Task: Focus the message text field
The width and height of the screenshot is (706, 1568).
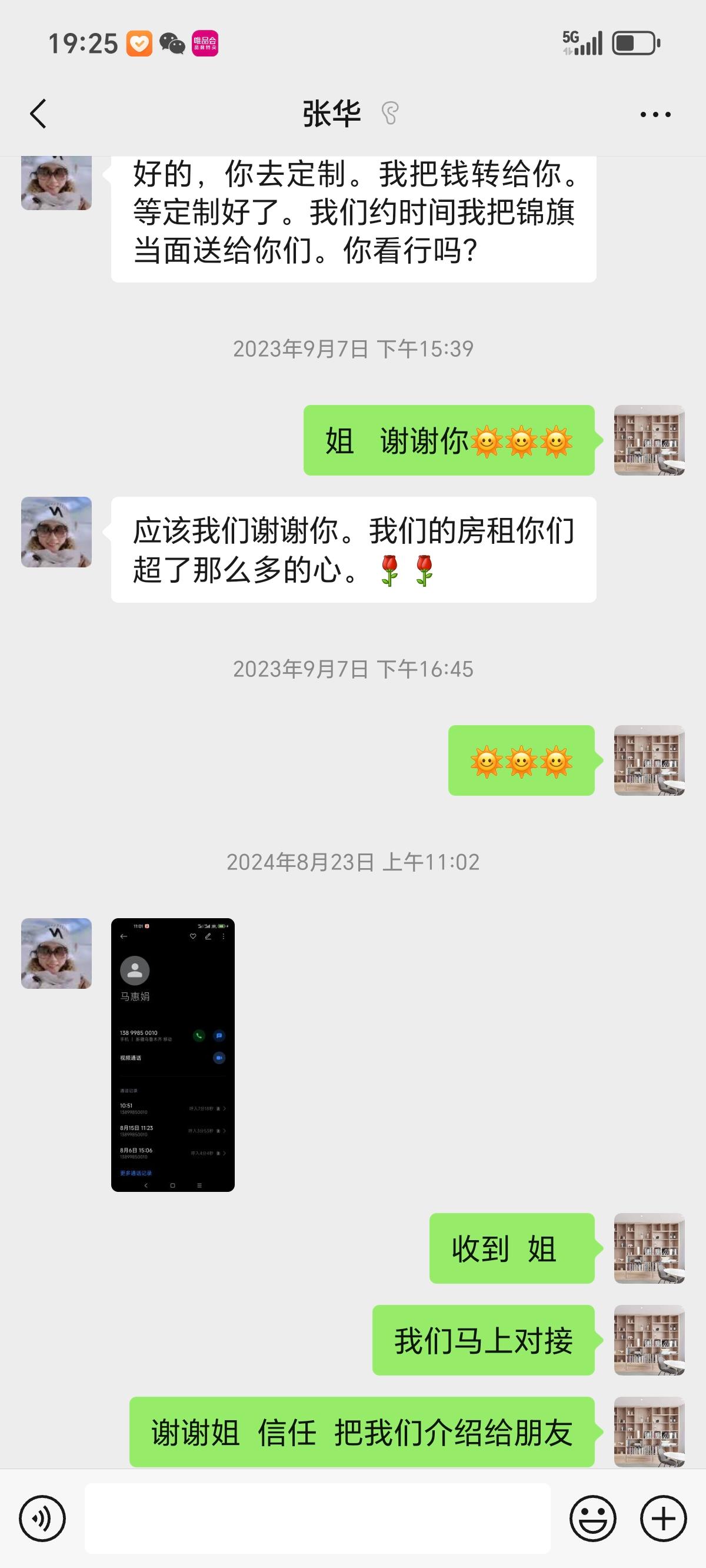Action: coord(317,1518)
